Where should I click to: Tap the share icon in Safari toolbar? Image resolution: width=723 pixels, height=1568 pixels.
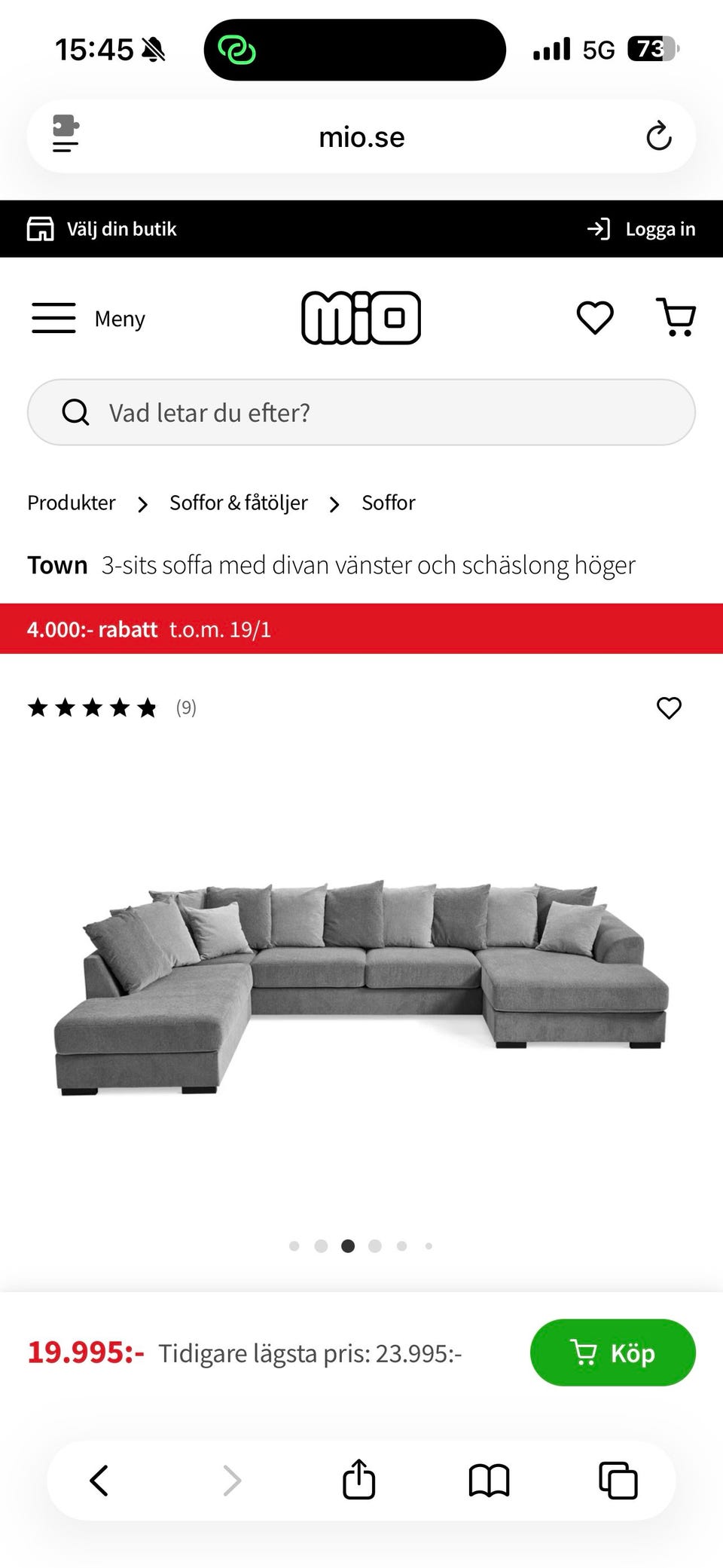(360, 1479)
